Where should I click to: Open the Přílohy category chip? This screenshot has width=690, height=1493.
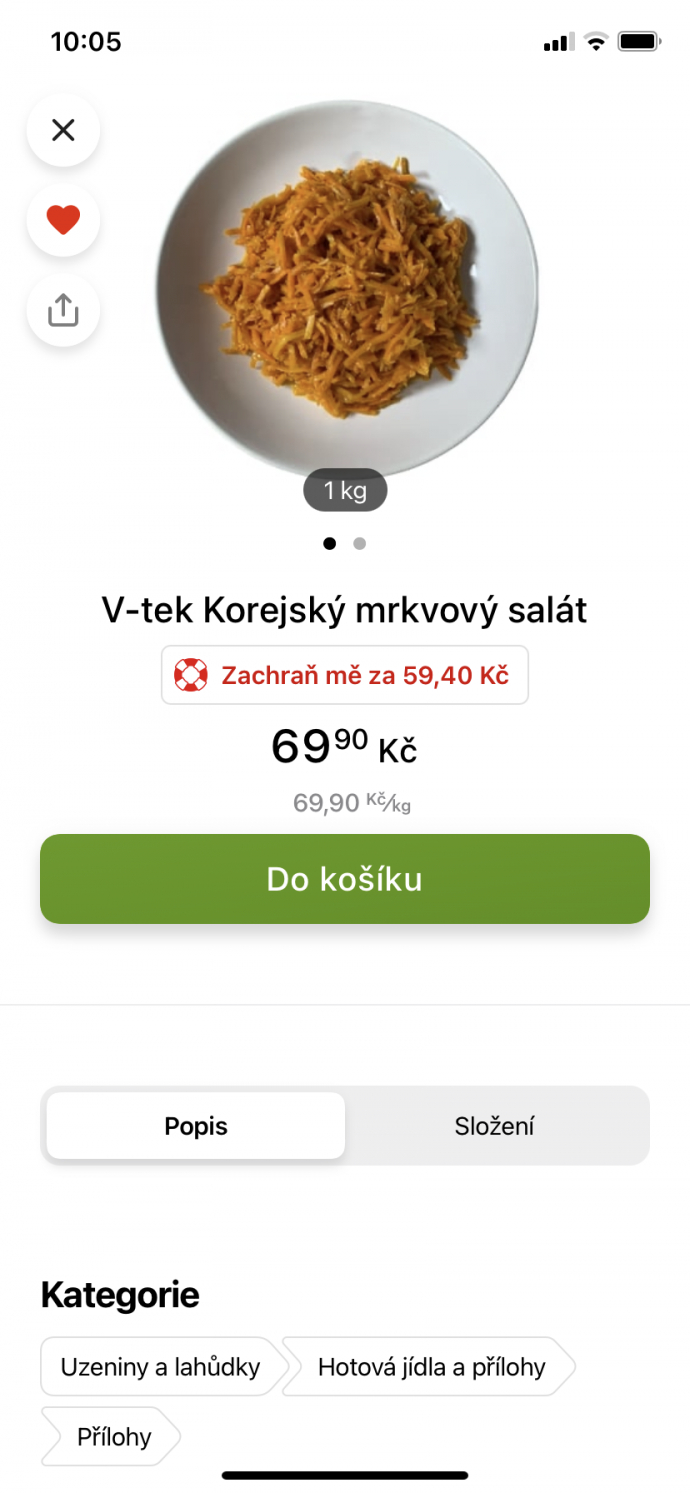point(113,1438)
